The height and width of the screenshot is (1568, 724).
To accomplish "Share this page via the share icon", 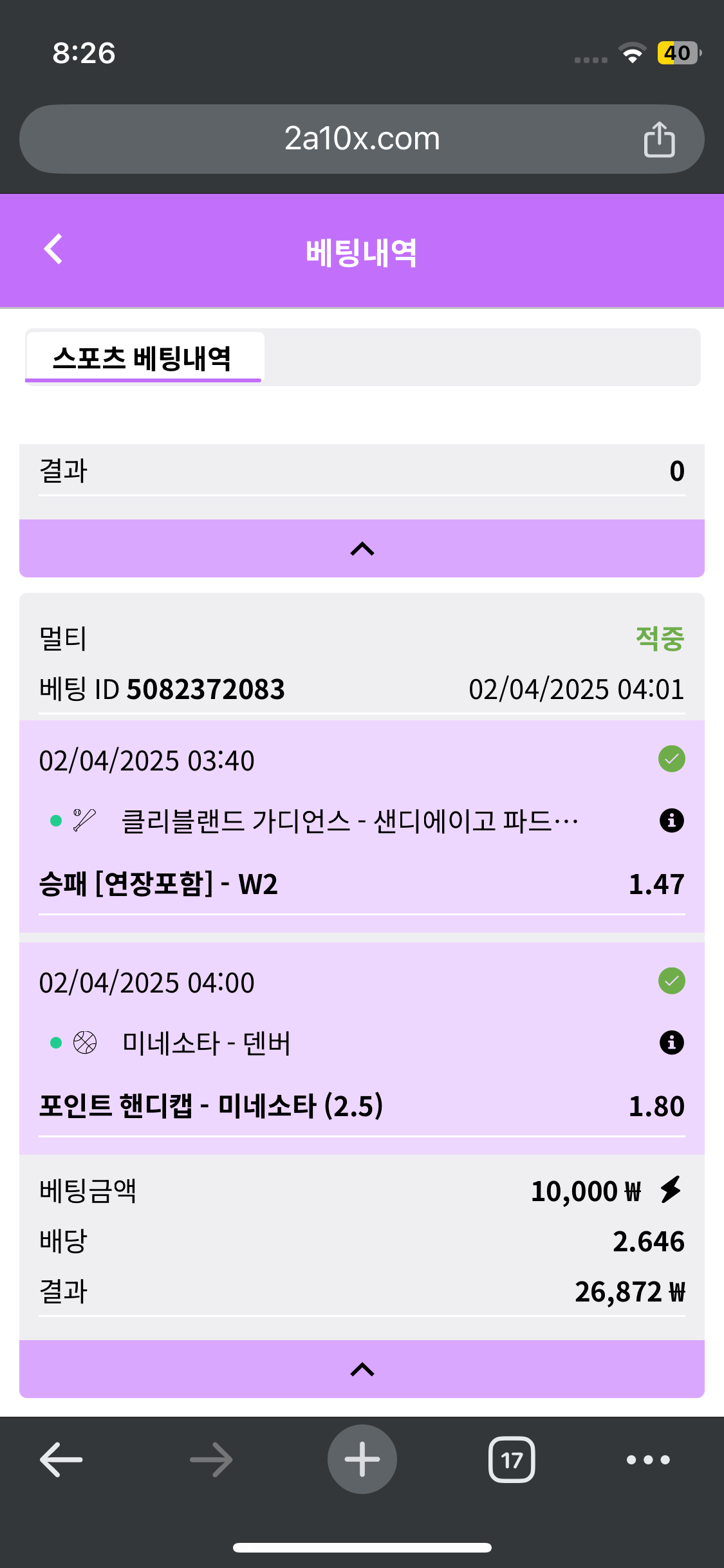I will pyautogui.click(x=659, y=139).
